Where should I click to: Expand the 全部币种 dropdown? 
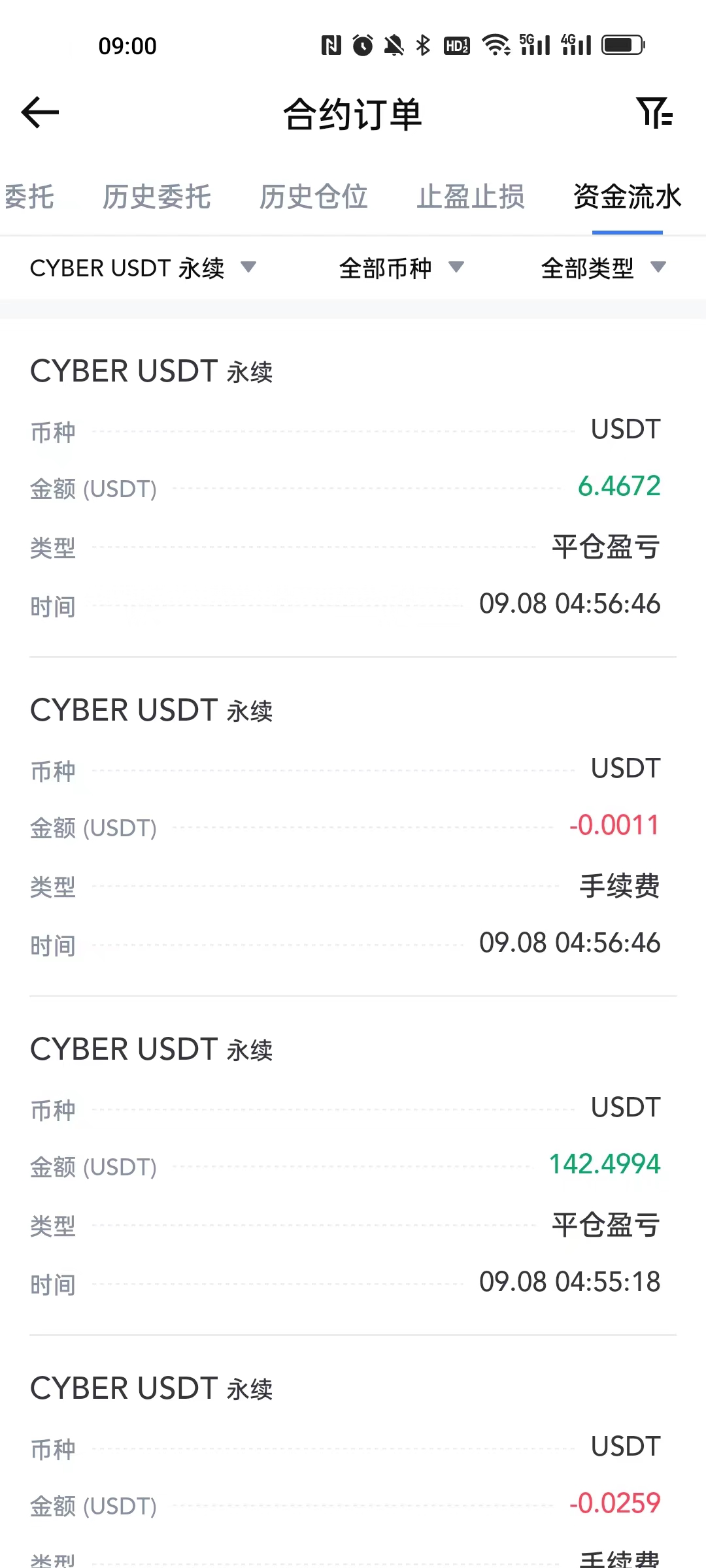click(401, 268)
